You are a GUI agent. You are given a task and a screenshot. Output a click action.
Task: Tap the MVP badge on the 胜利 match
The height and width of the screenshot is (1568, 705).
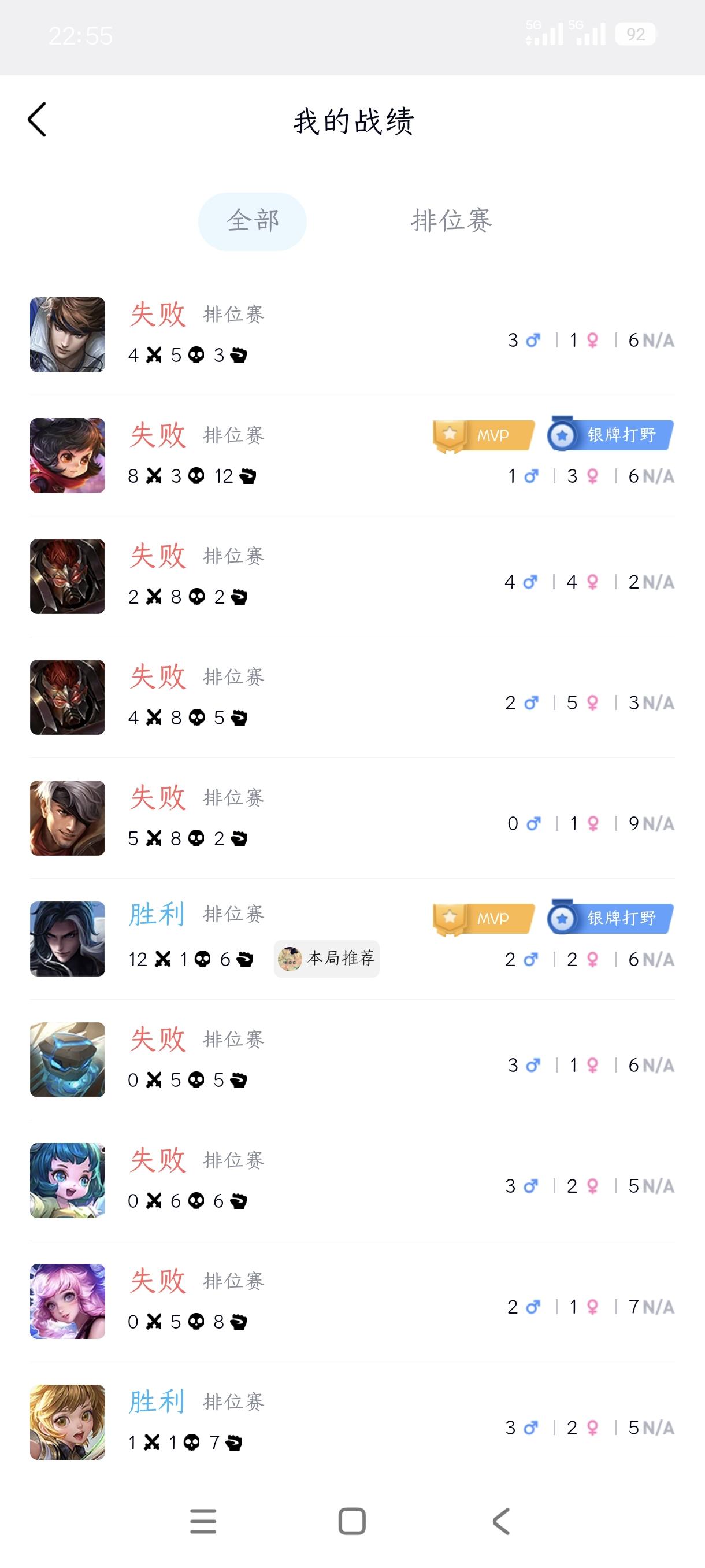click(483, 918)
